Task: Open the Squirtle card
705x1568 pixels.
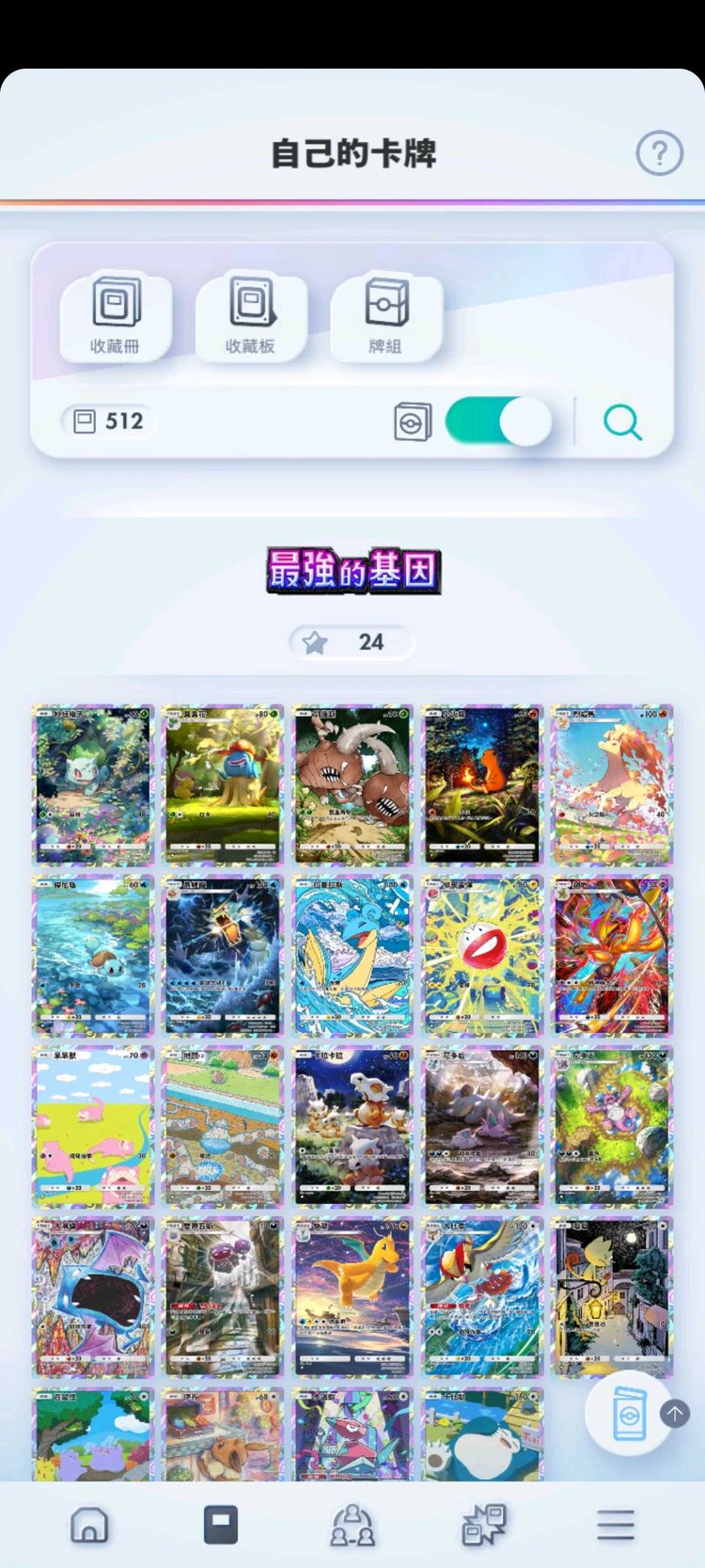Action: click(x=92, y=956)
